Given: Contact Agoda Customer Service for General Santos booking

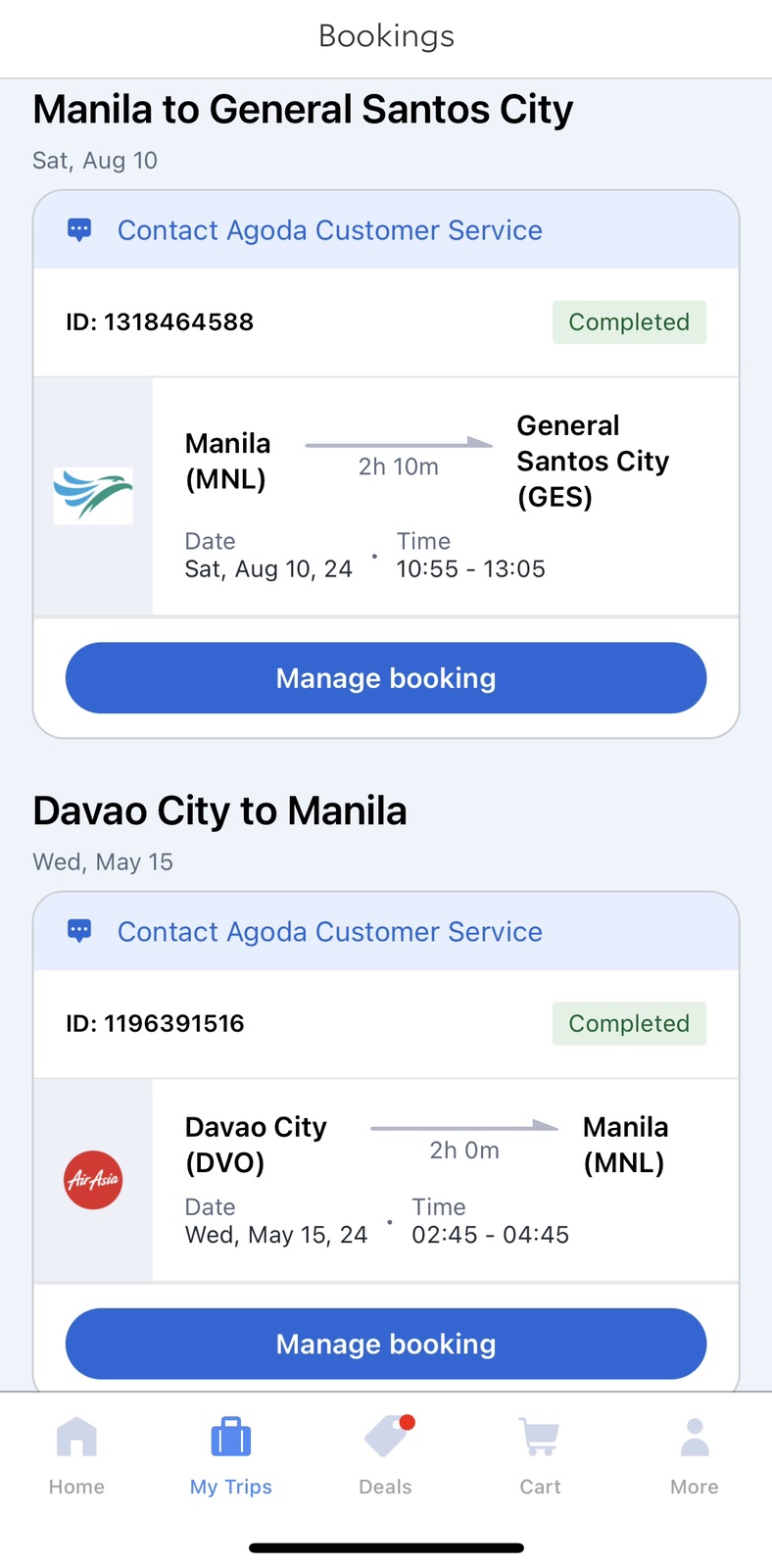Looking at the screenshot, I should tap(329, 230).
